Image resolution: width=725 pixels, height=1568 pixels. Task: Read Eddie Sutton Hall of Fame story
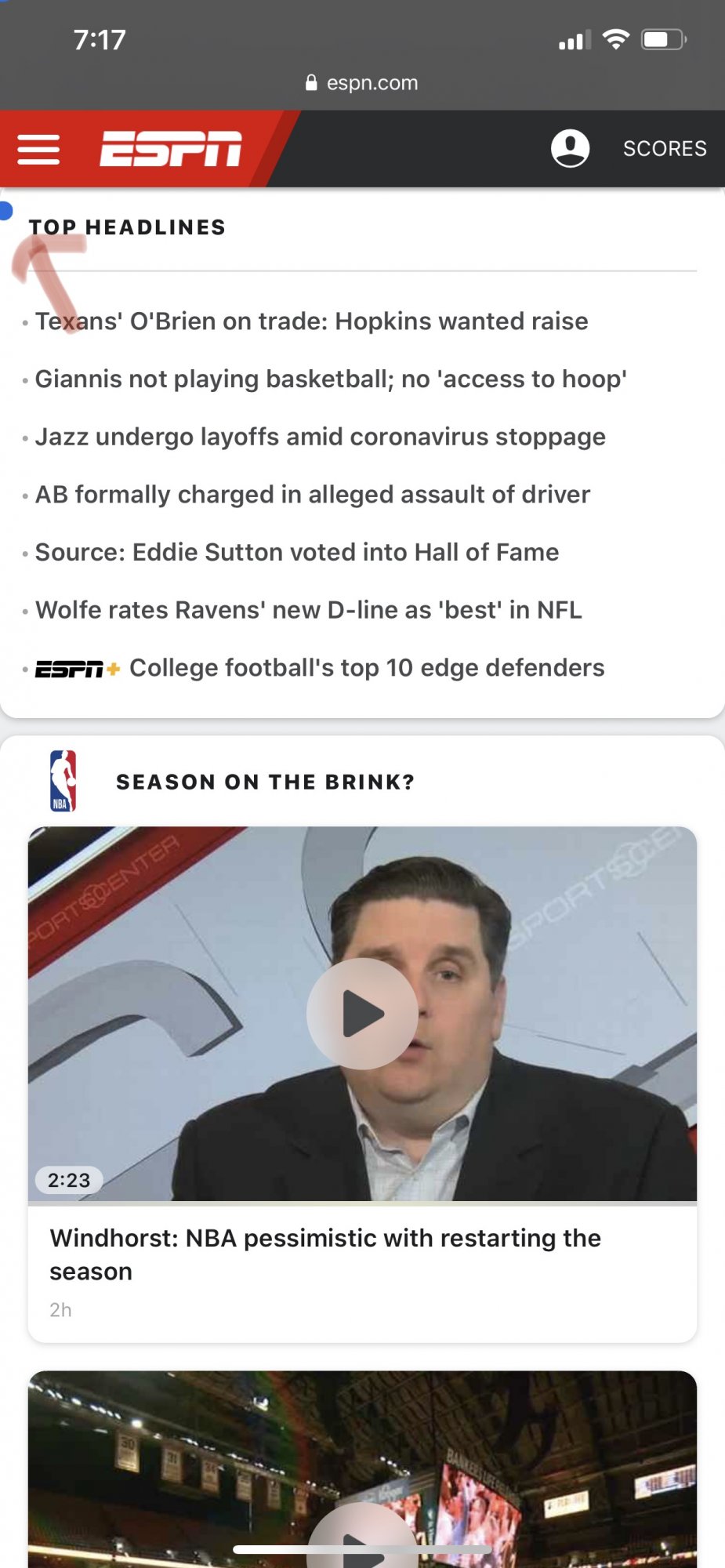point(296,553)
